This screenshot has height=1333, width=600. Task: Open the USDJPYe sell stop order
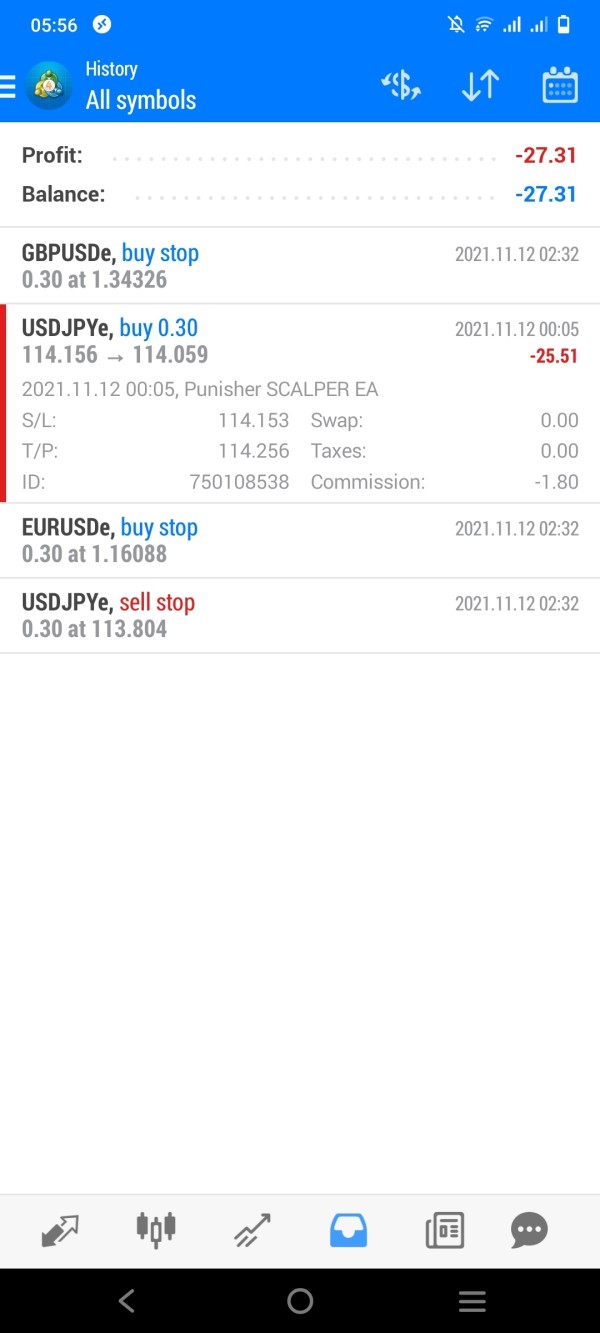pos(300,615)
